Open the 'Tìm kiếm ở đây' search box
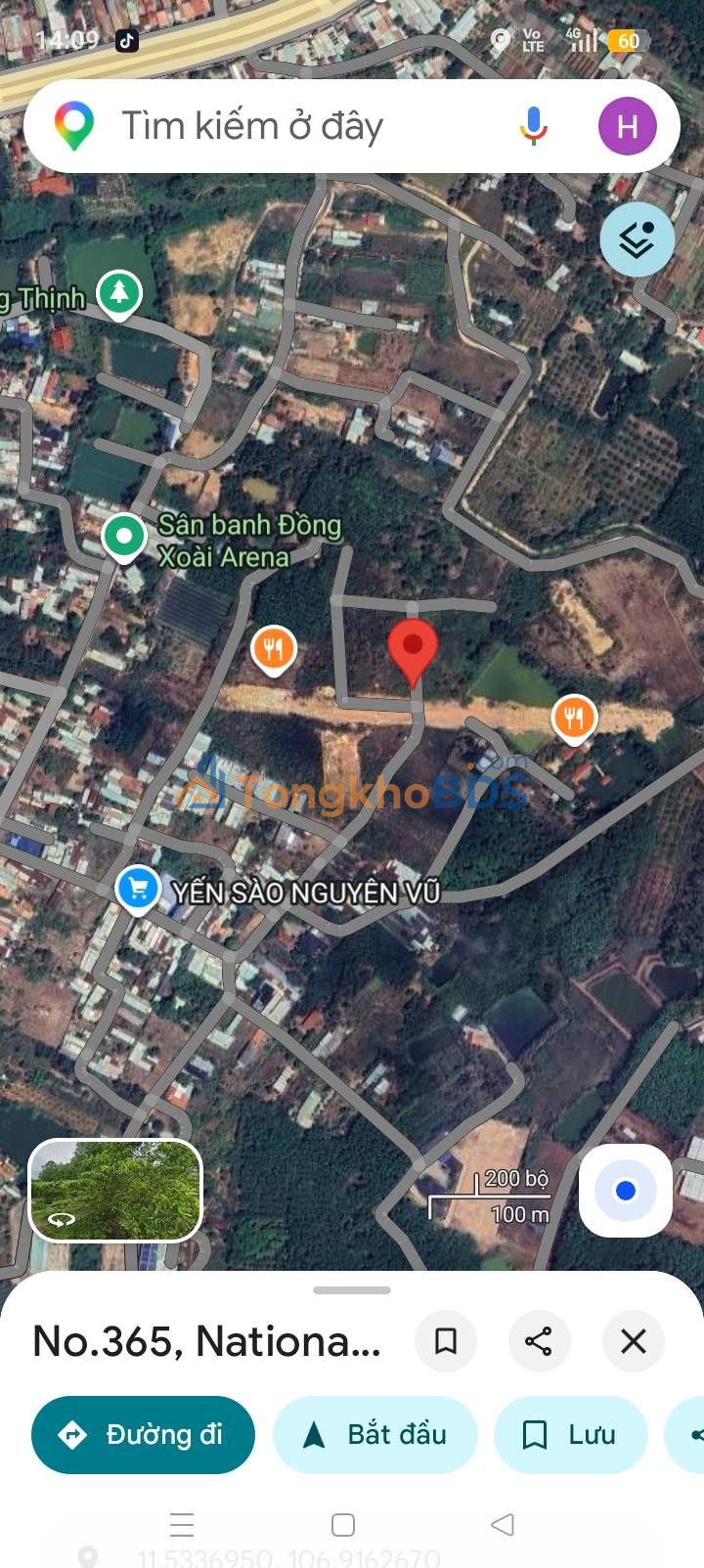This screenshot has width=704, height=1568. (x=293, y=127)
